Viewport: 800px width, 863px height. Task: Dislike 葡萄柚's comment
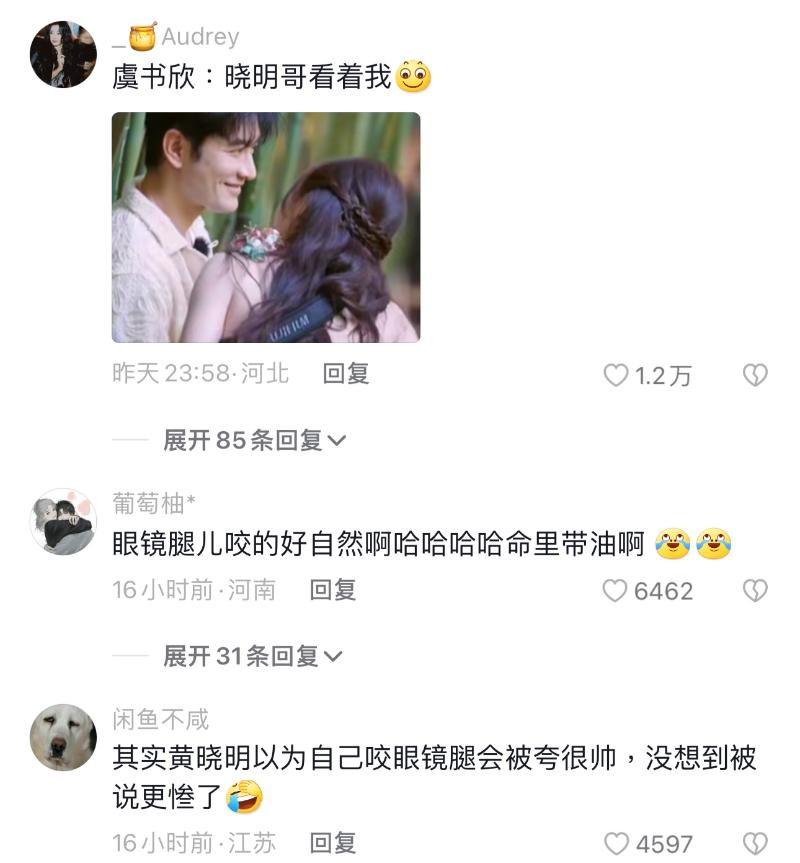coord(754,591)
